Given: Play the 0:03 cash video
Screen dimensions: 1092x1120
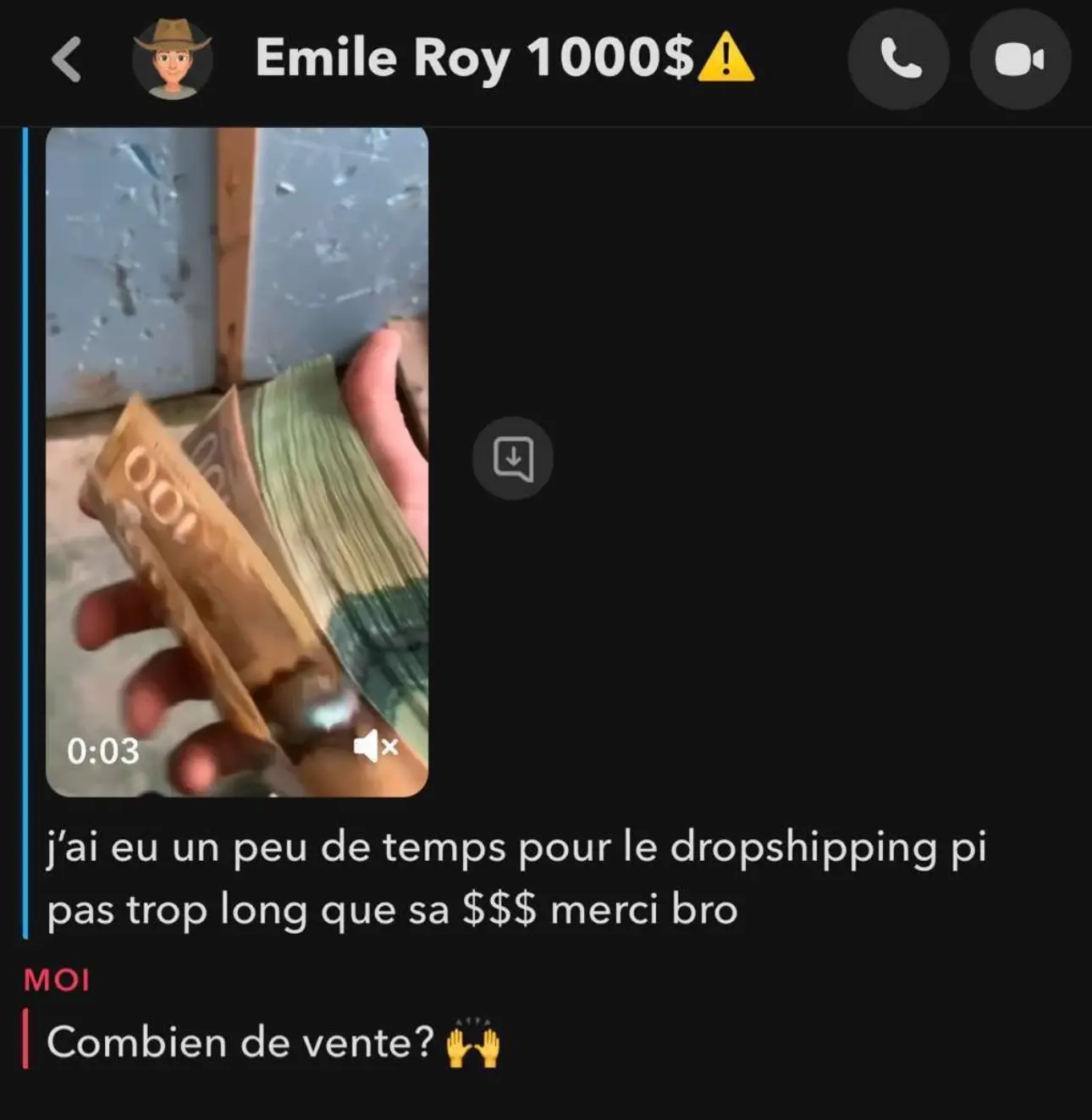Looking at the screenshot, I should pos(236,461).
